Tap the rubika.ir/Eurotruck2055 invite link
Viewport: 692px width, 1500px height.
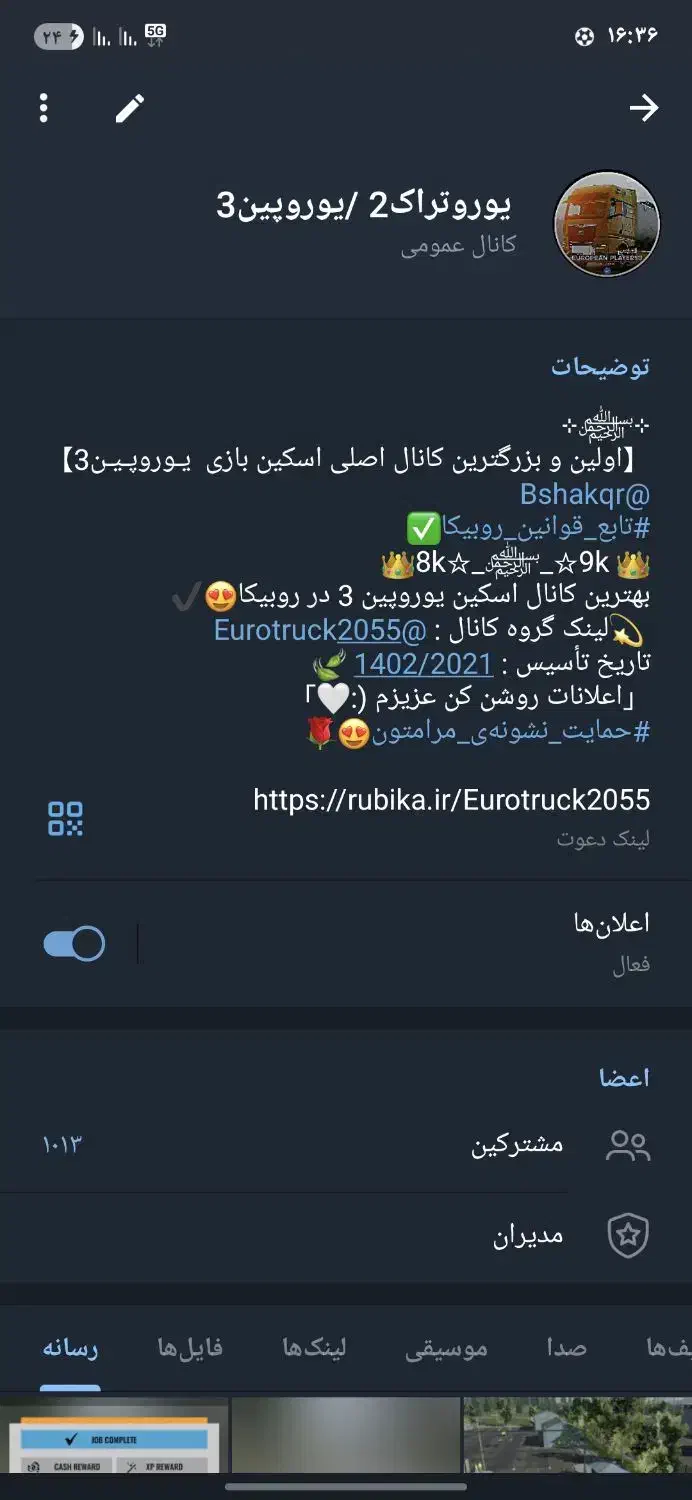point(451,799)
